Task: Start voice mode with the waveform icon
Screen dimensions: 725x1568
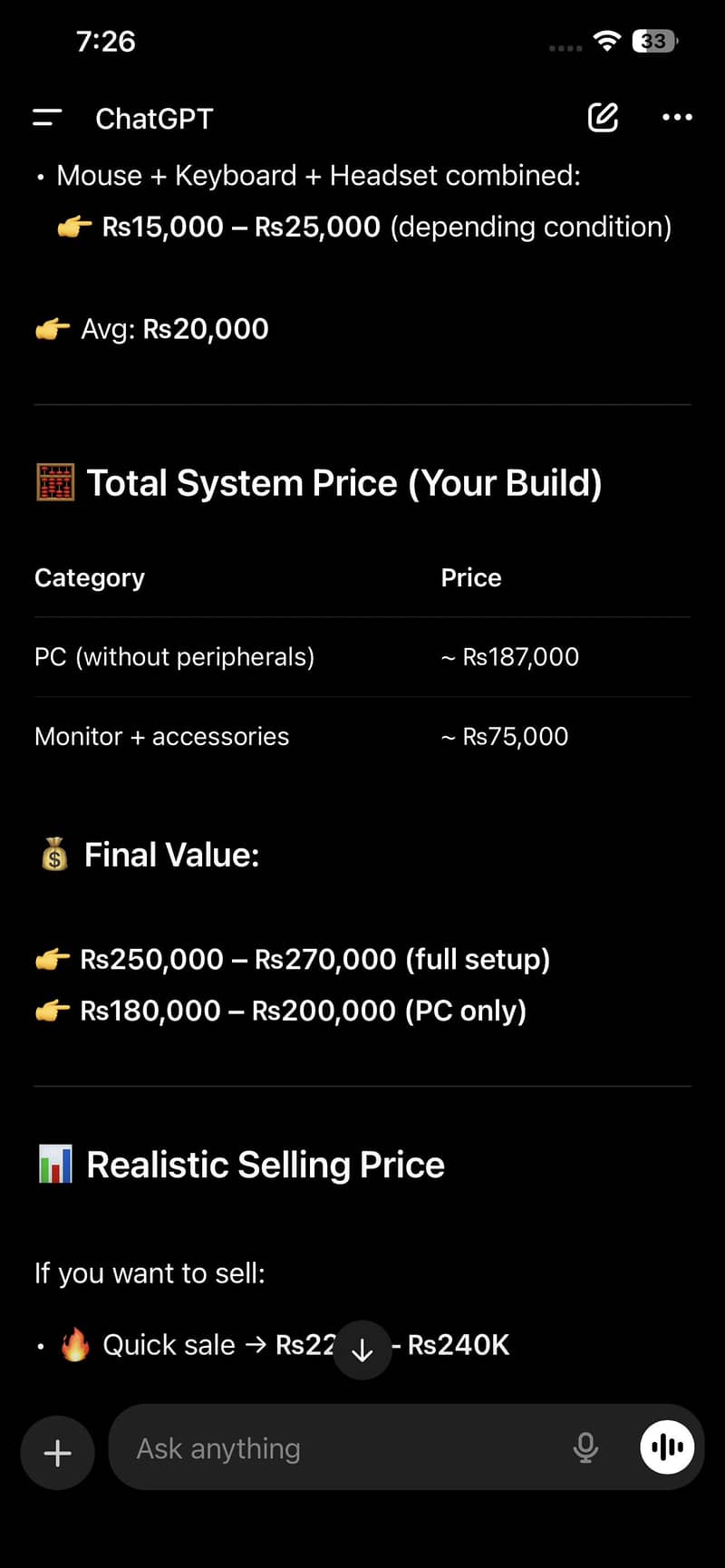Action: (x=666, y=1447)
